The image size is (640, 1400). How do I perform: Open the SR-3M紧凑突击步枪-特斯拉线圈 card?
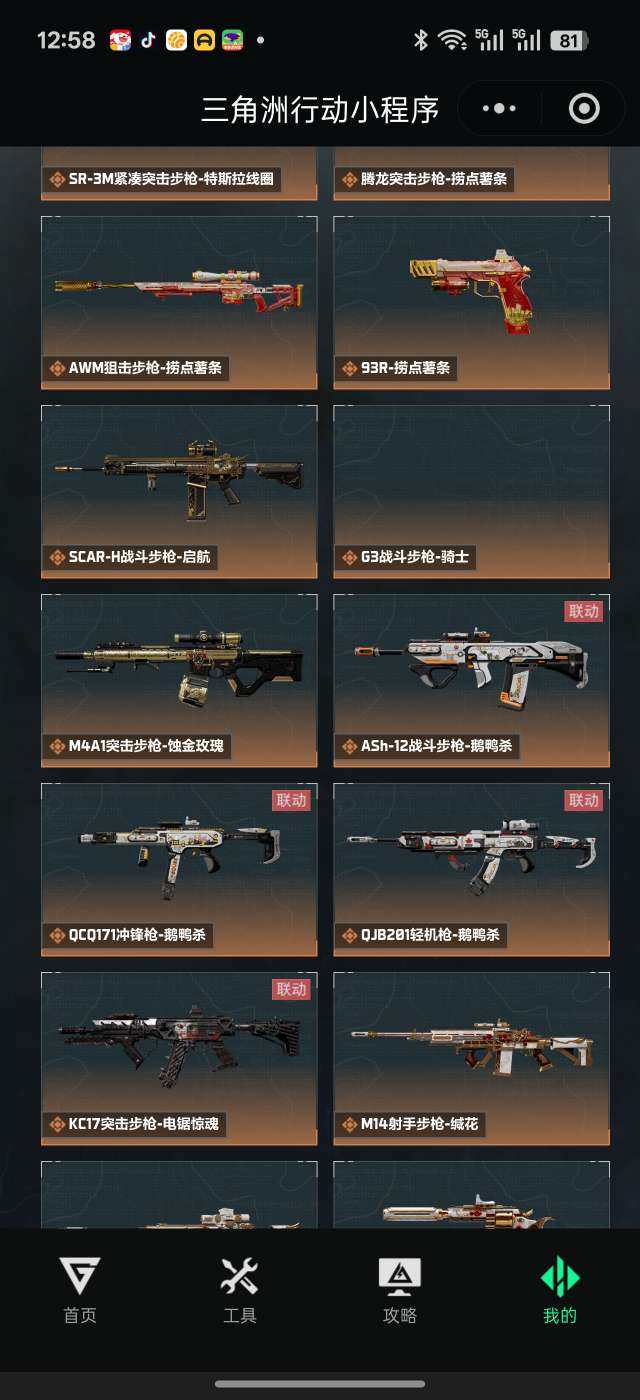[x=179, y=175]
